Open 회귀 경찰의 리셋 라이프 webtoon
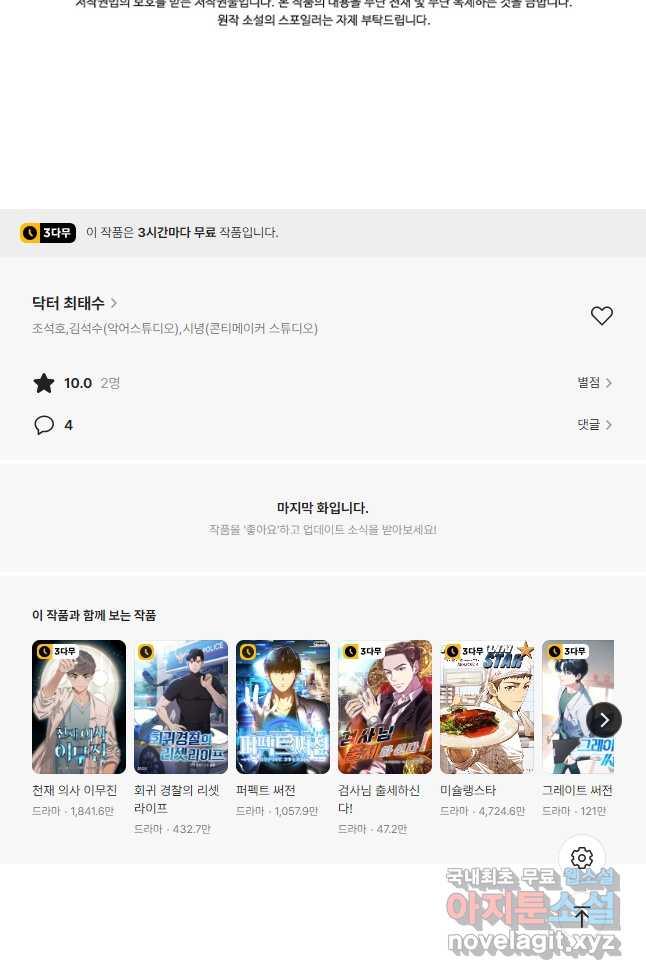The width and height of the screenshot is (646, 980). coord(181,707)
